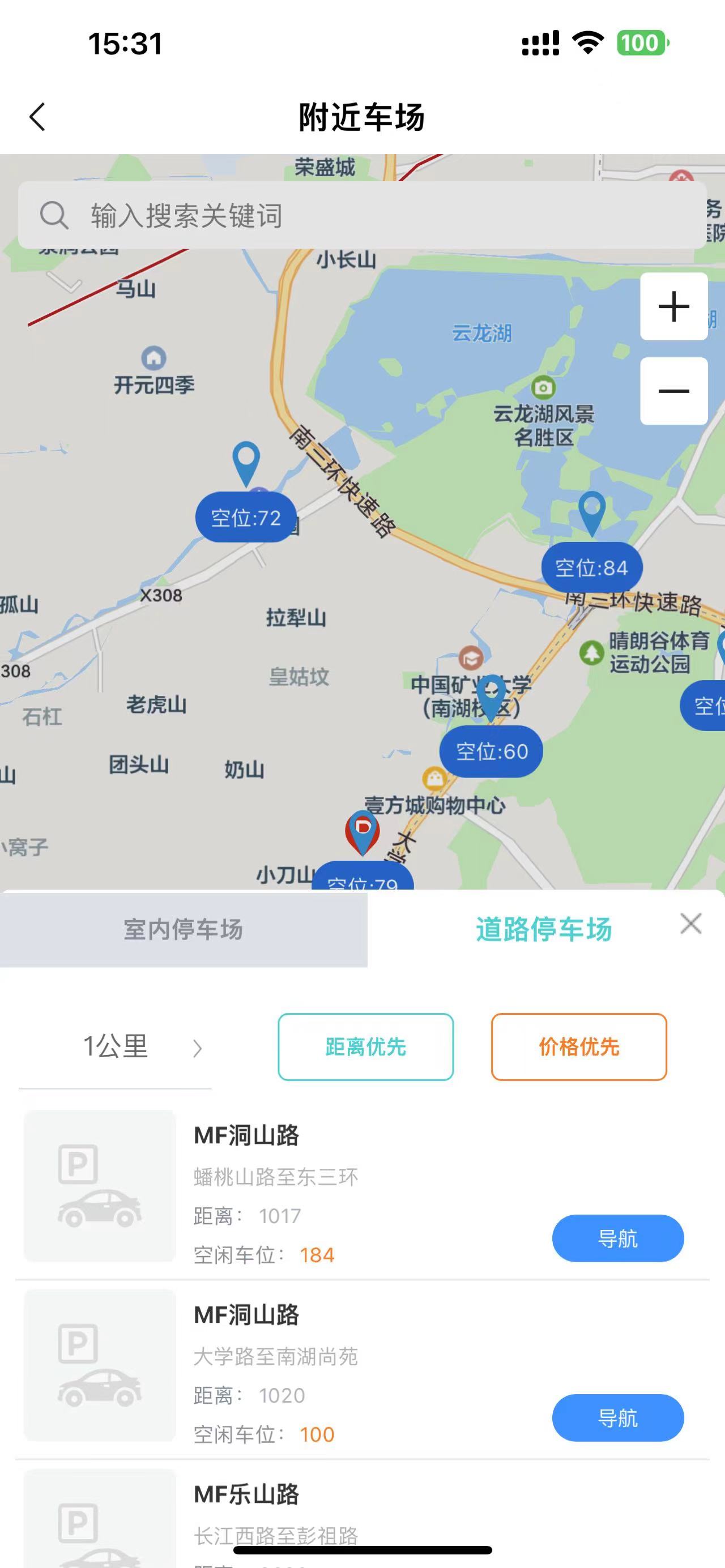This screenshot has width=725, height=1568.
Task: Select the 空位:60 parking marker
Action: 491,751
